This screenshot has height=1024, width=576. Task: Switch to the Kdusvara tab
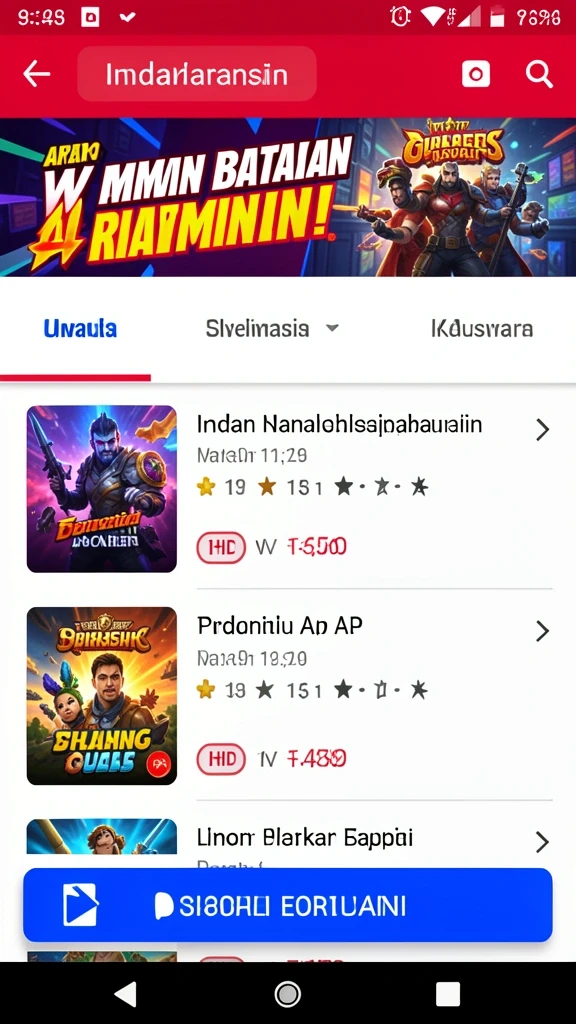tap(482, 329)
